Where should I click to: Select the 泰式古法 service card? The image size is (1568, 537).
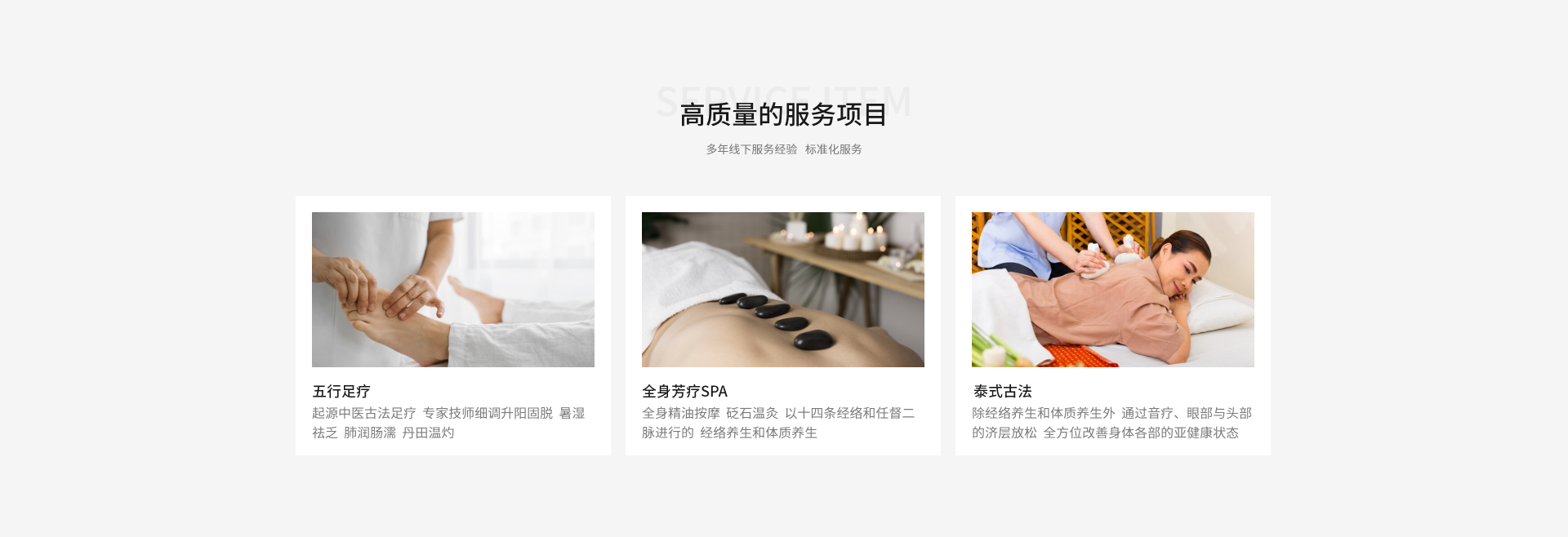1112,325
